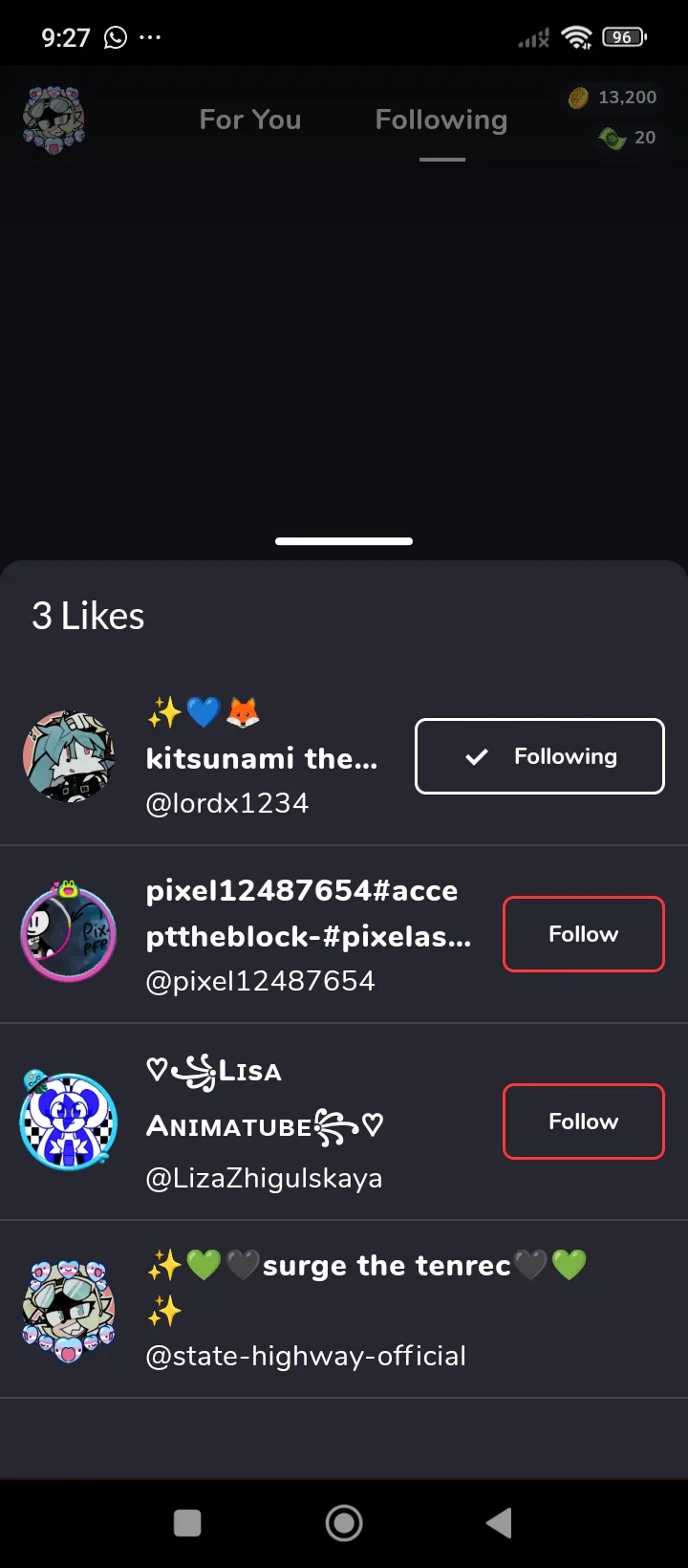The image size is (688, 1568).
Task: Unfollow kitsunami via the Following button
Action: point(539,756)
